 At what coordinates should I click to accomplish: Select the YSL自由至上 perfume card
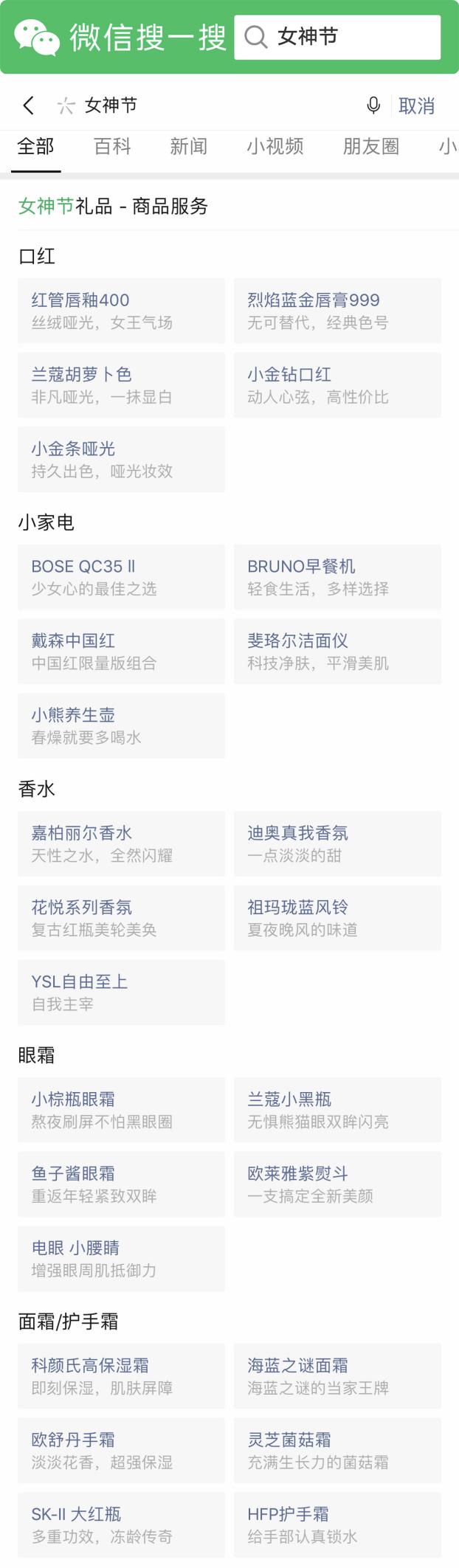click(121, 992)
